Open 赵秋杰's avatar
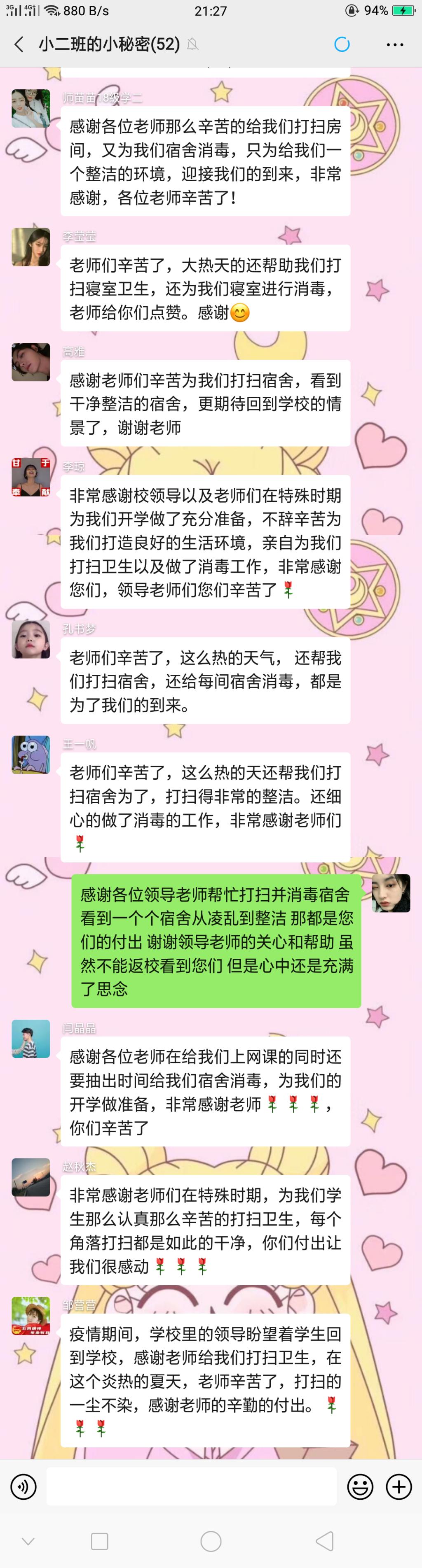The image size is (422, 1568). [x=30, y=1177]
